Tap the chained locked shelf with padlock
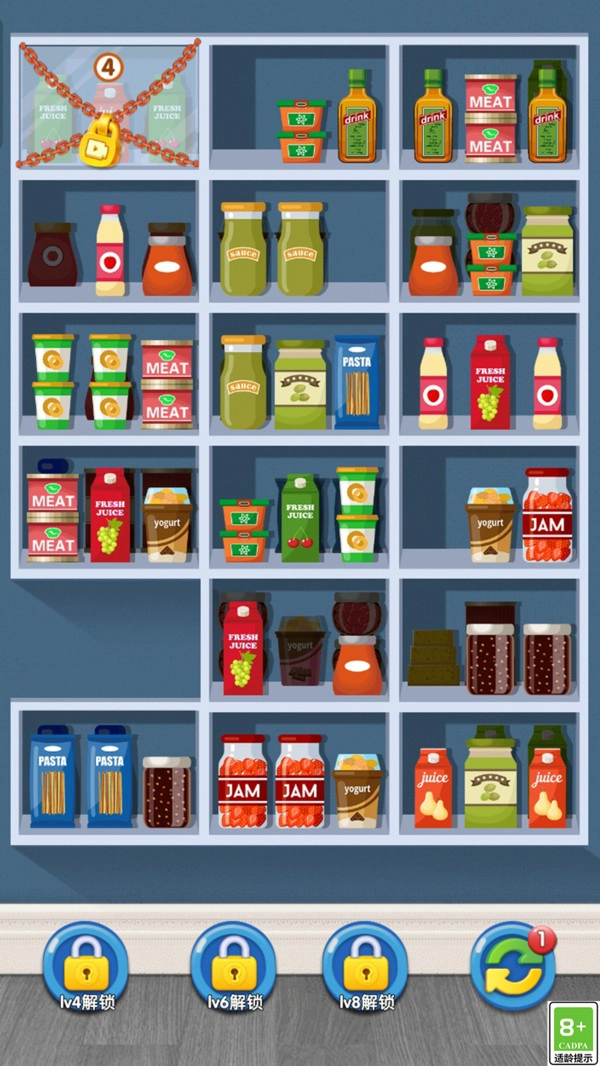 click(108, 108)
